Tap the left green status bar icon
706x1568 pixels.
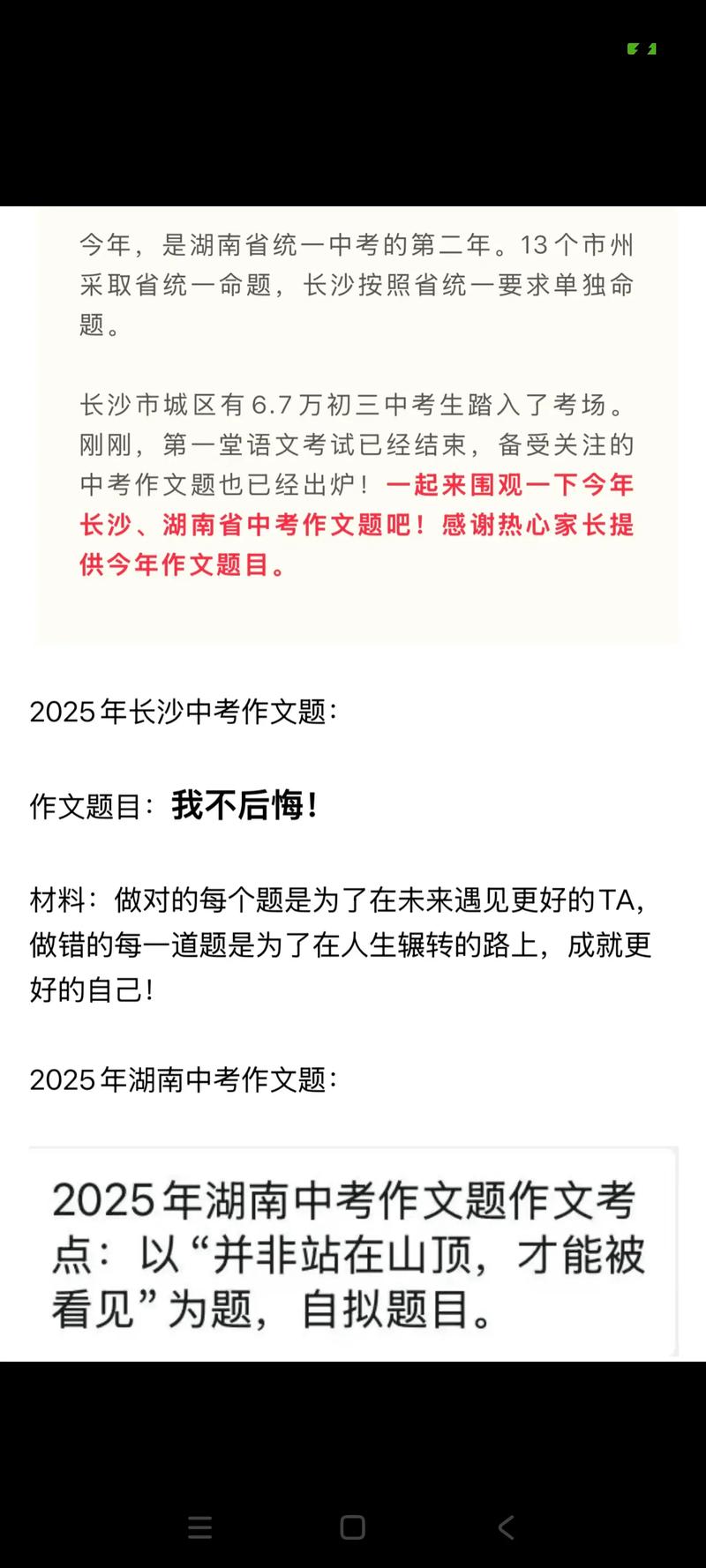tap(633, 49)
